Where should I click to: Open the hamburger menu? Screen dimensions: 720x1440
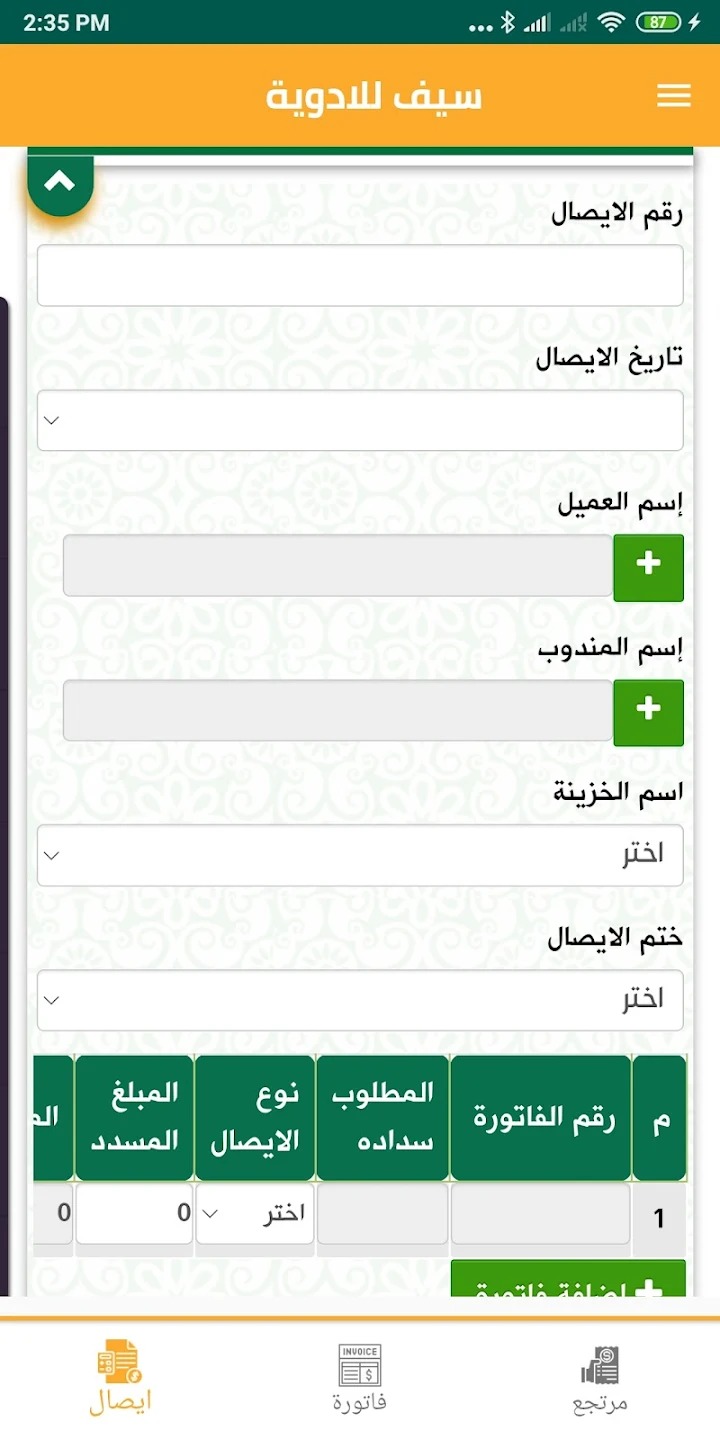click(x=674, y=95)
